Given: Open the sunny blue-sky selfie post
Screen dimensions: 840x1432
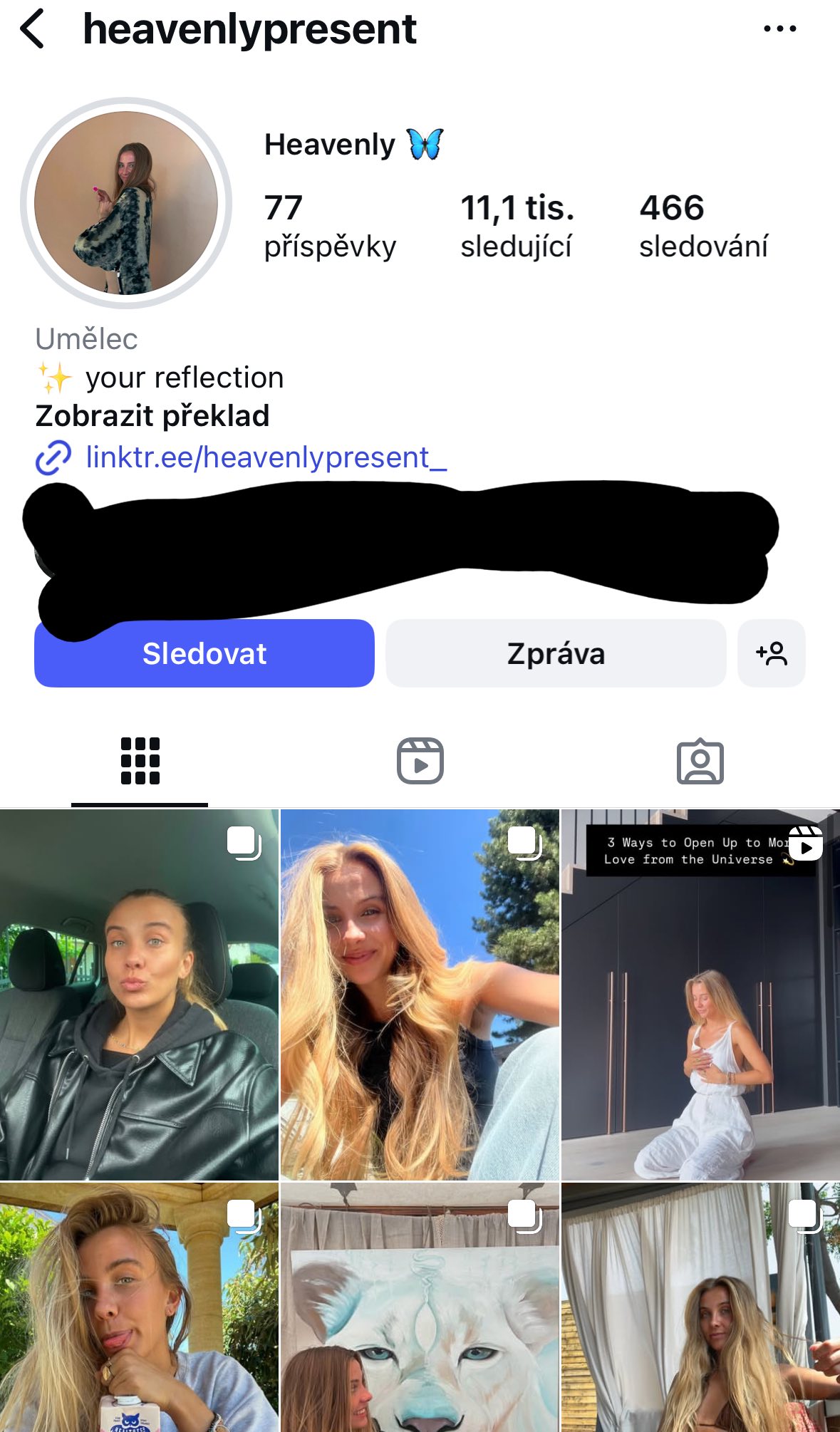Looking at the screenshot, I should pos(420,995).
